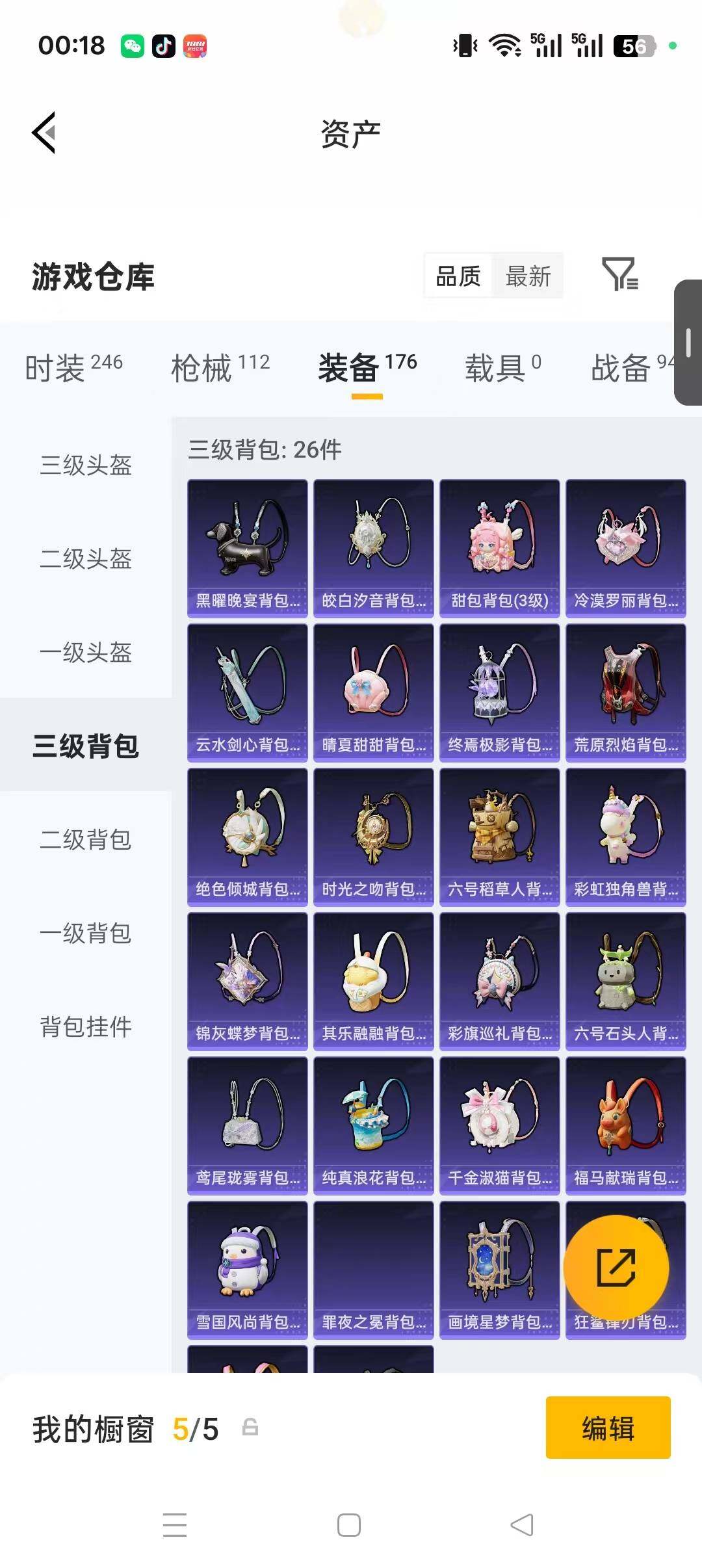Screen dimensions: 702x1568
Task: Switch to the 载具 tab
Action: [502, 367]
